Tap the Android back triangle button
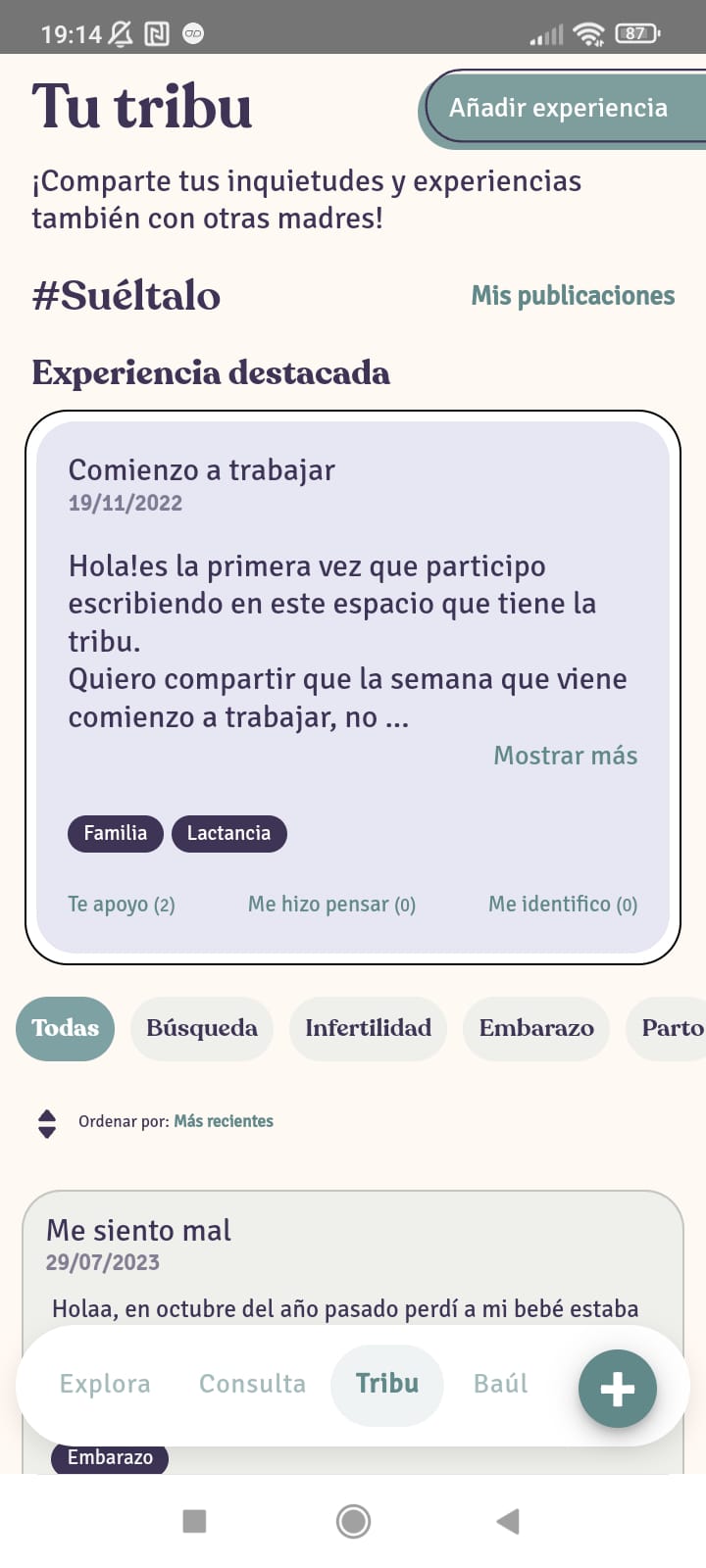The width and height of the screenshot is (706, 1568). tap(507, 1521)
